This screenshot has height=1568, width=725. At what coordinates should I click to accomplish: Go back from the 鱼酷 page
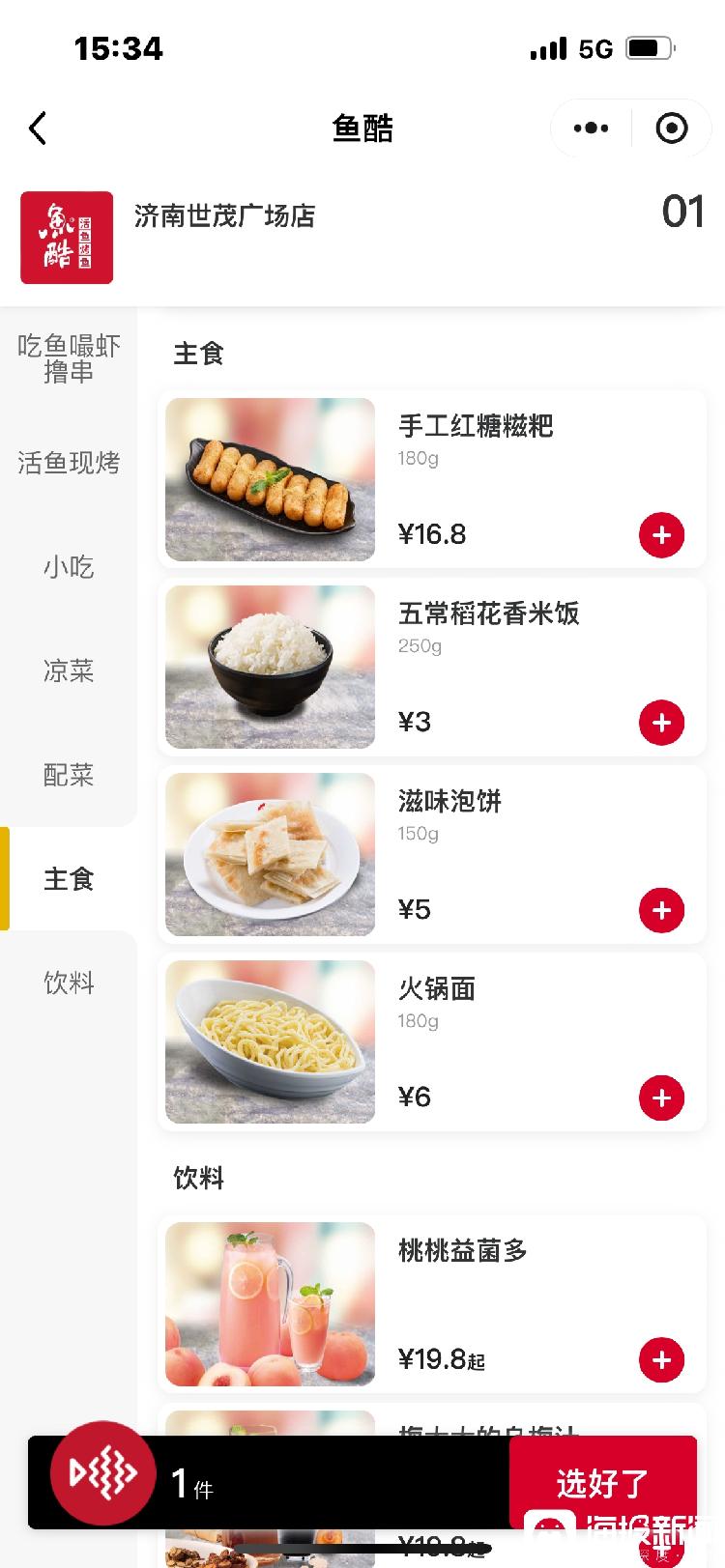click(x=39, y=128)
